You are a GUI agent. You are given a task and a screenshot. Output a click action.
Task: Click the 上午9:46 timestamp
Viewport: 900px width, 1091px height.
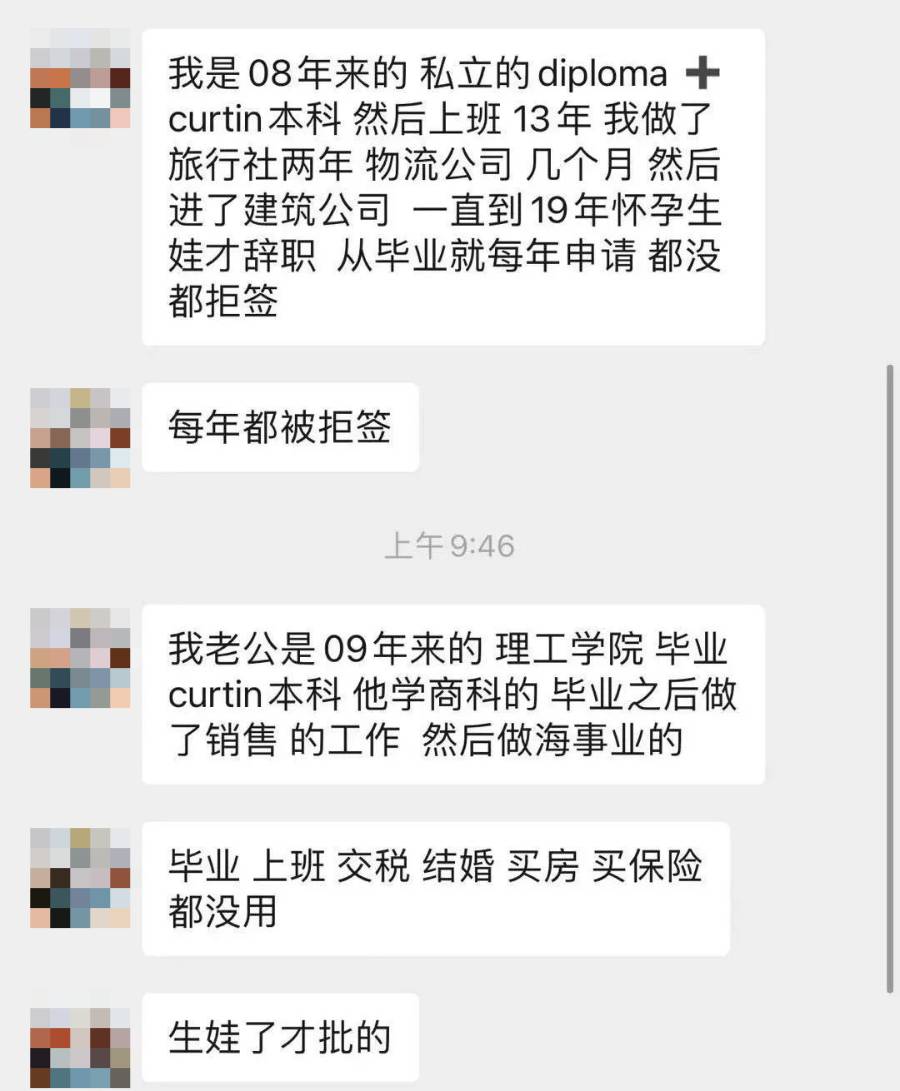point(449,546)
